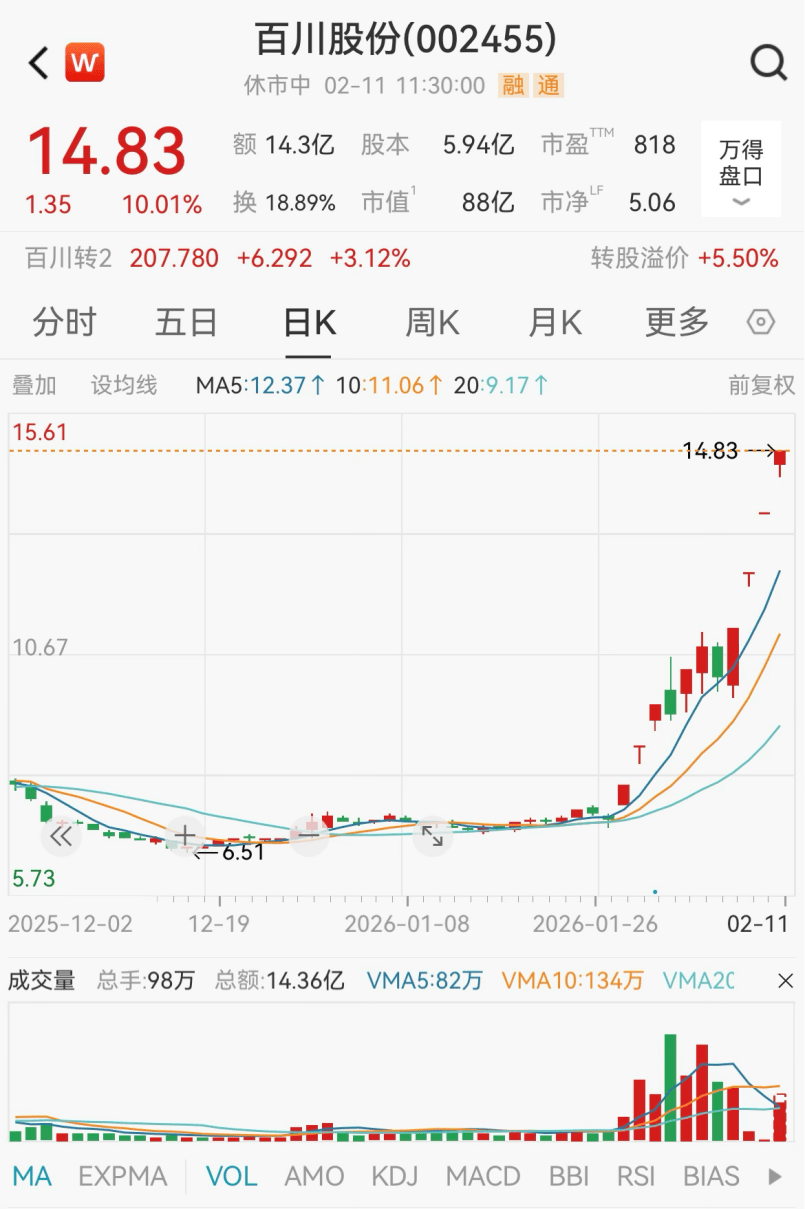Click 设均线 to configure moving averages
Image resolution: width=805 pixels, height=1209 pixels.
(122, 385)
